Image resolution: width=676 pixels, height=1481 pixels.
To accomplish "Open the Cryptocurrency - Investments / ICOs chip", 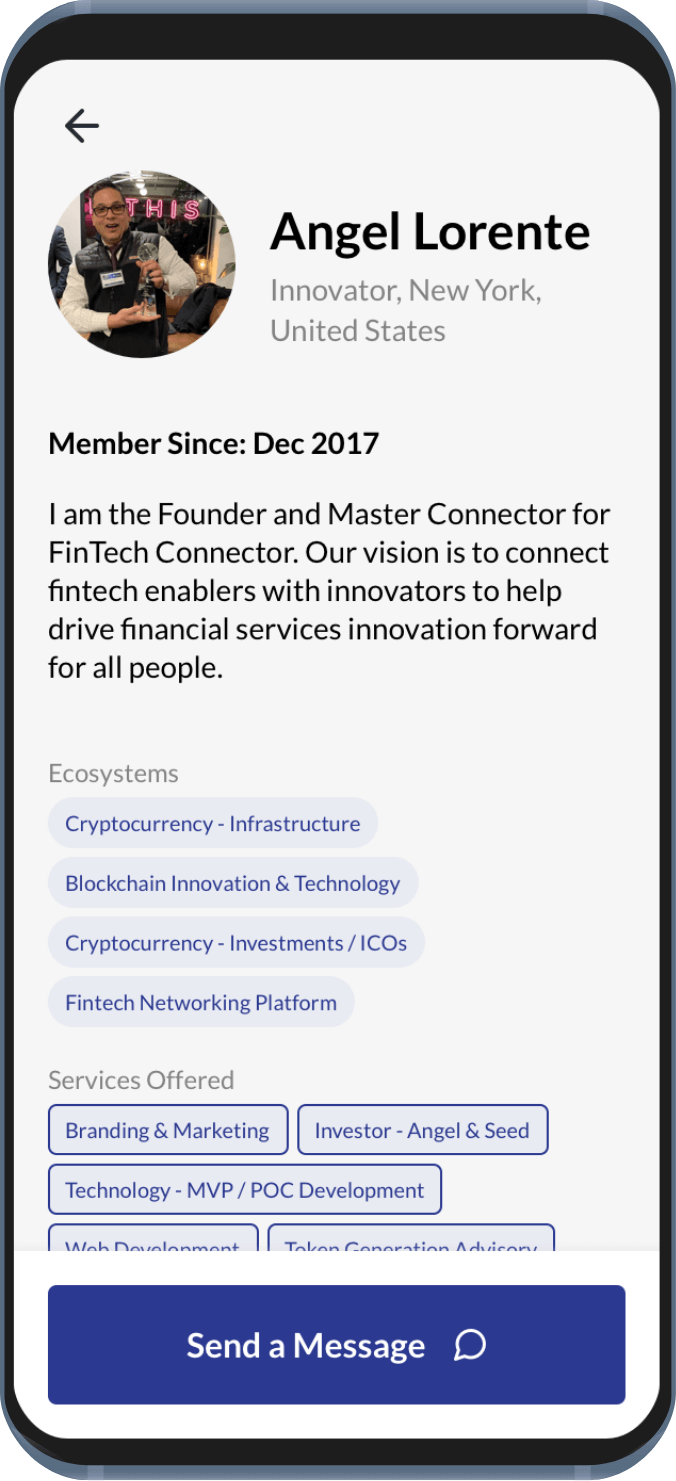I will (x=236, y=943).
